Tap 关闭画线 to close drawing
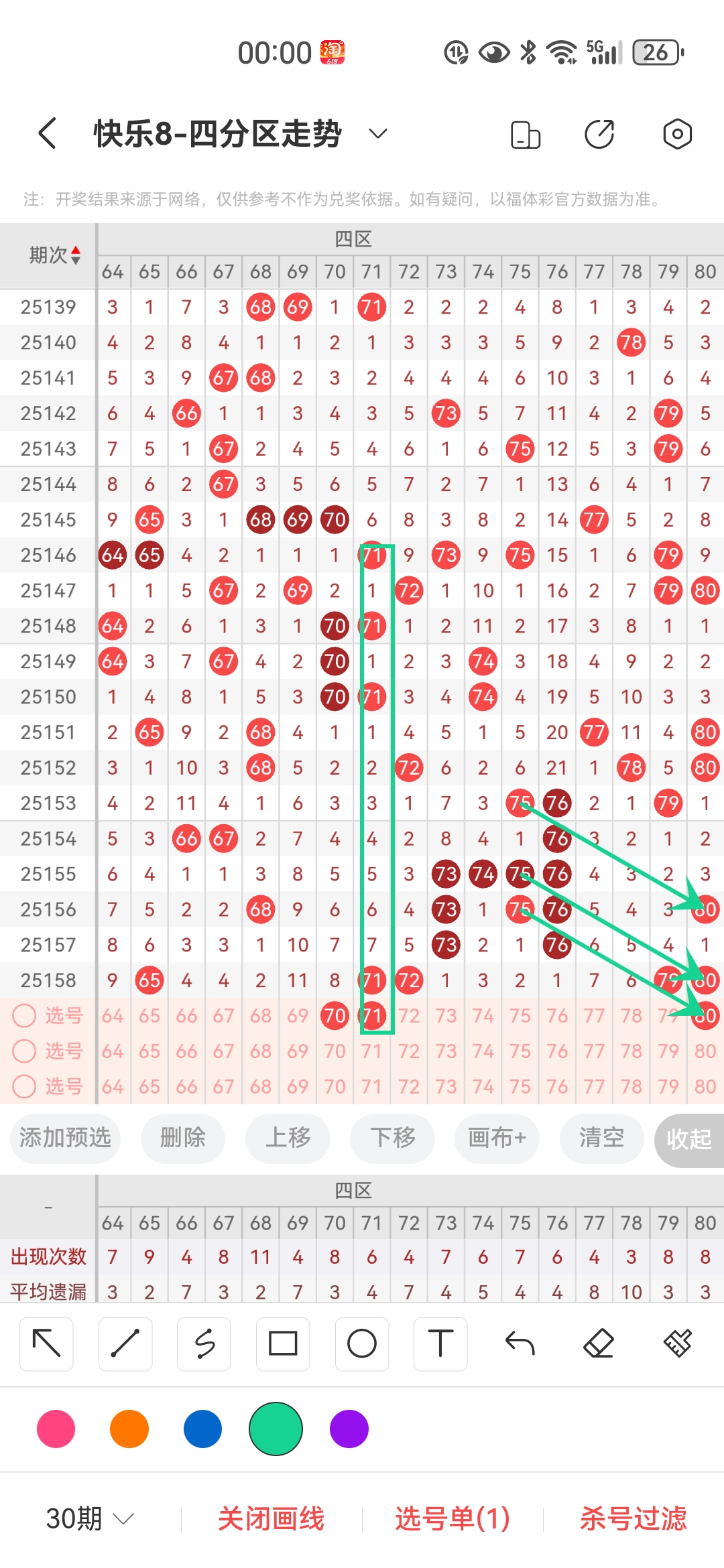The height and width of the screenshot is (1568, 724). point(271,1518)
